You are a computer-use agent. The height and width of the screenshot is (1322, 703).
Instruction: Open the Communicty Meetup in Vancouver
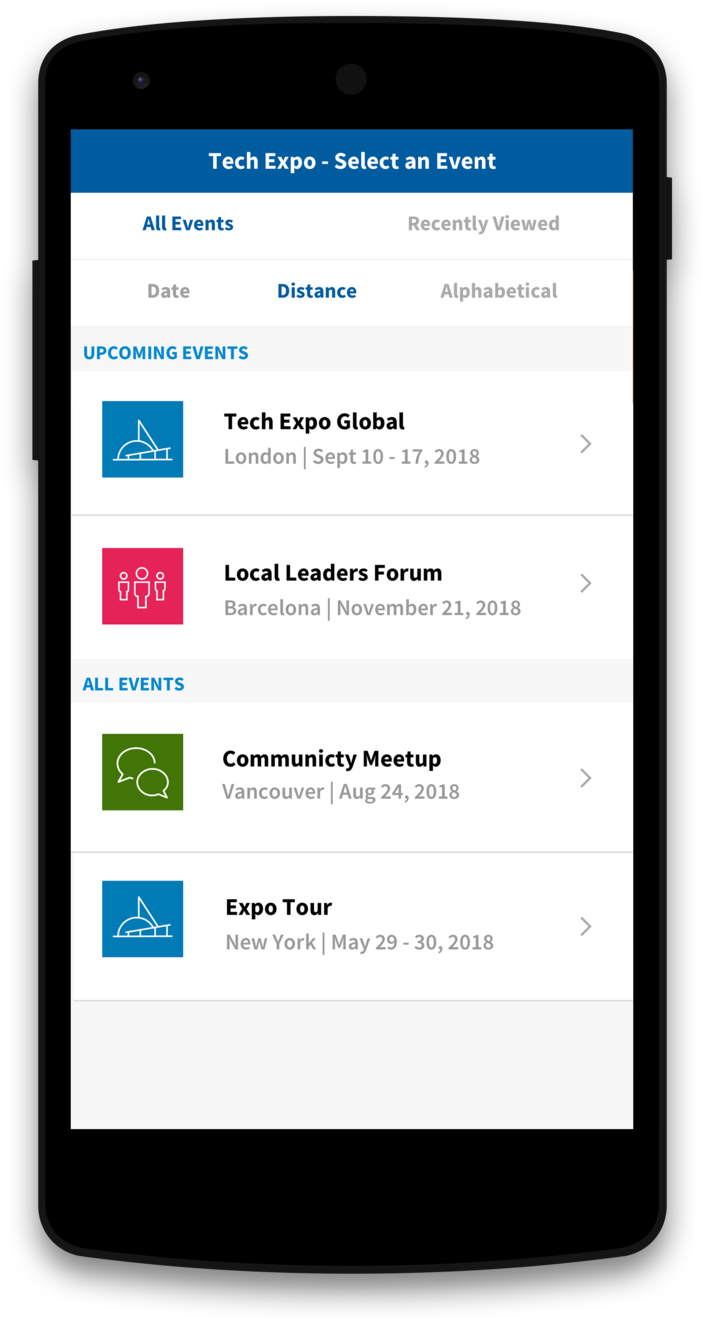tap(351, 776)
